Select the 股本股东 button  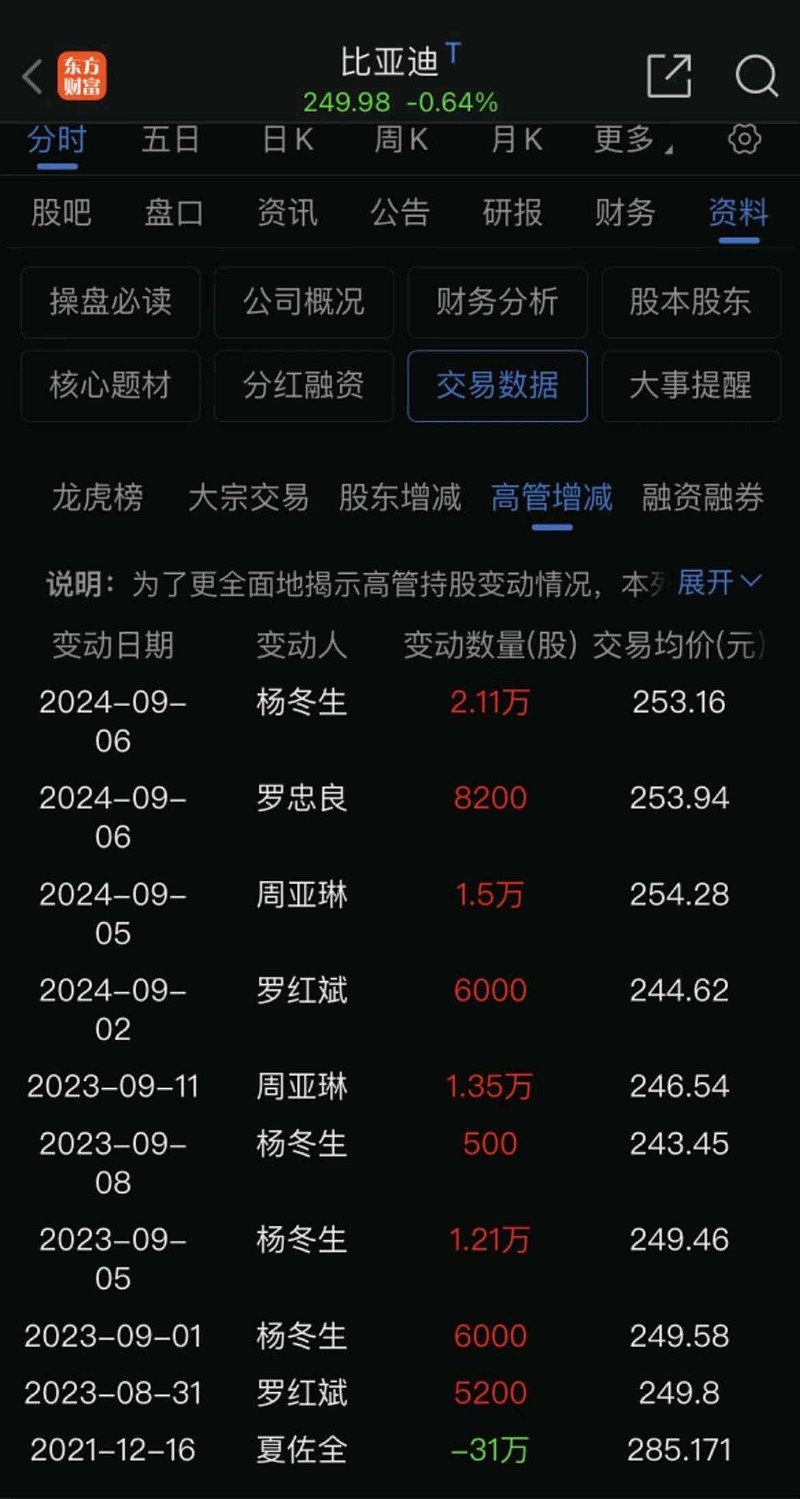[x=691, y=302]
